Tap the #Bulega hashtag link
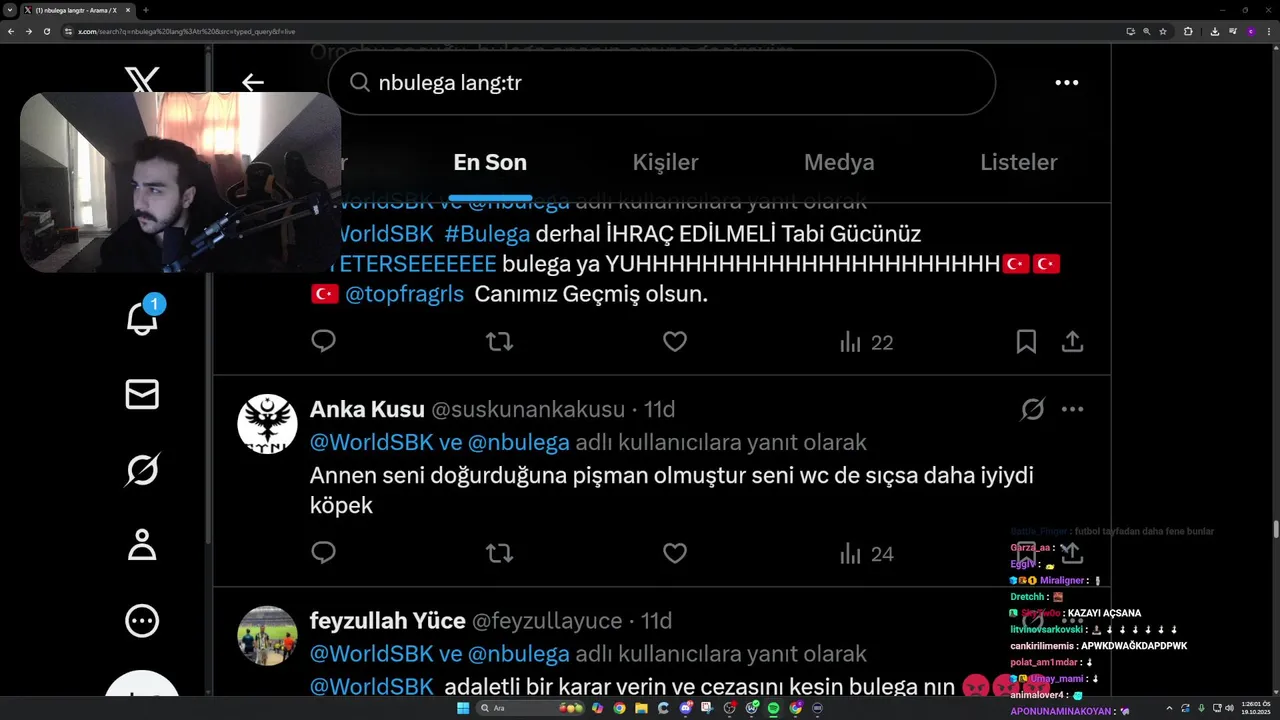Viewport: 1280px width, 720px height. (x=487, y=234)
